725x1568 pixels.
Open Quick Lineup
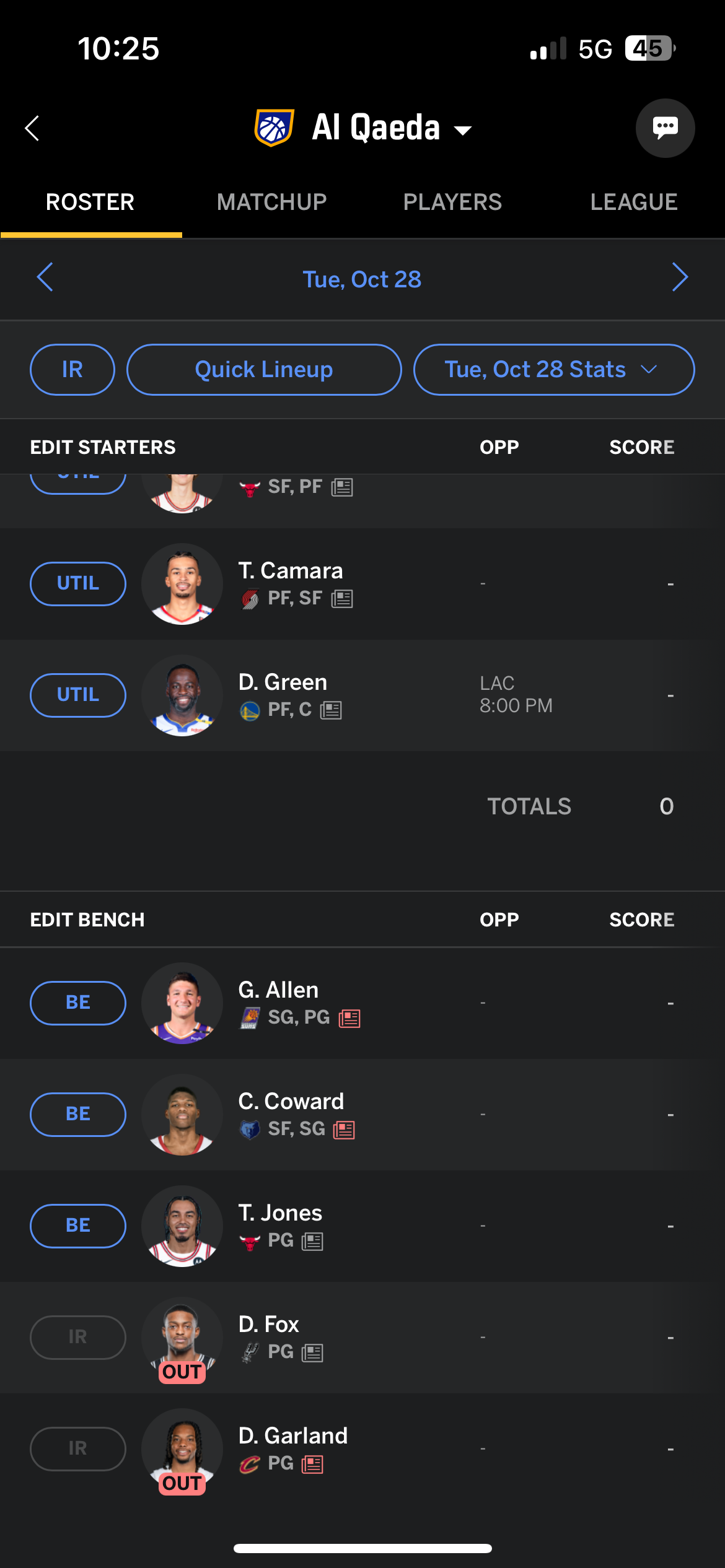click(264, 370)
